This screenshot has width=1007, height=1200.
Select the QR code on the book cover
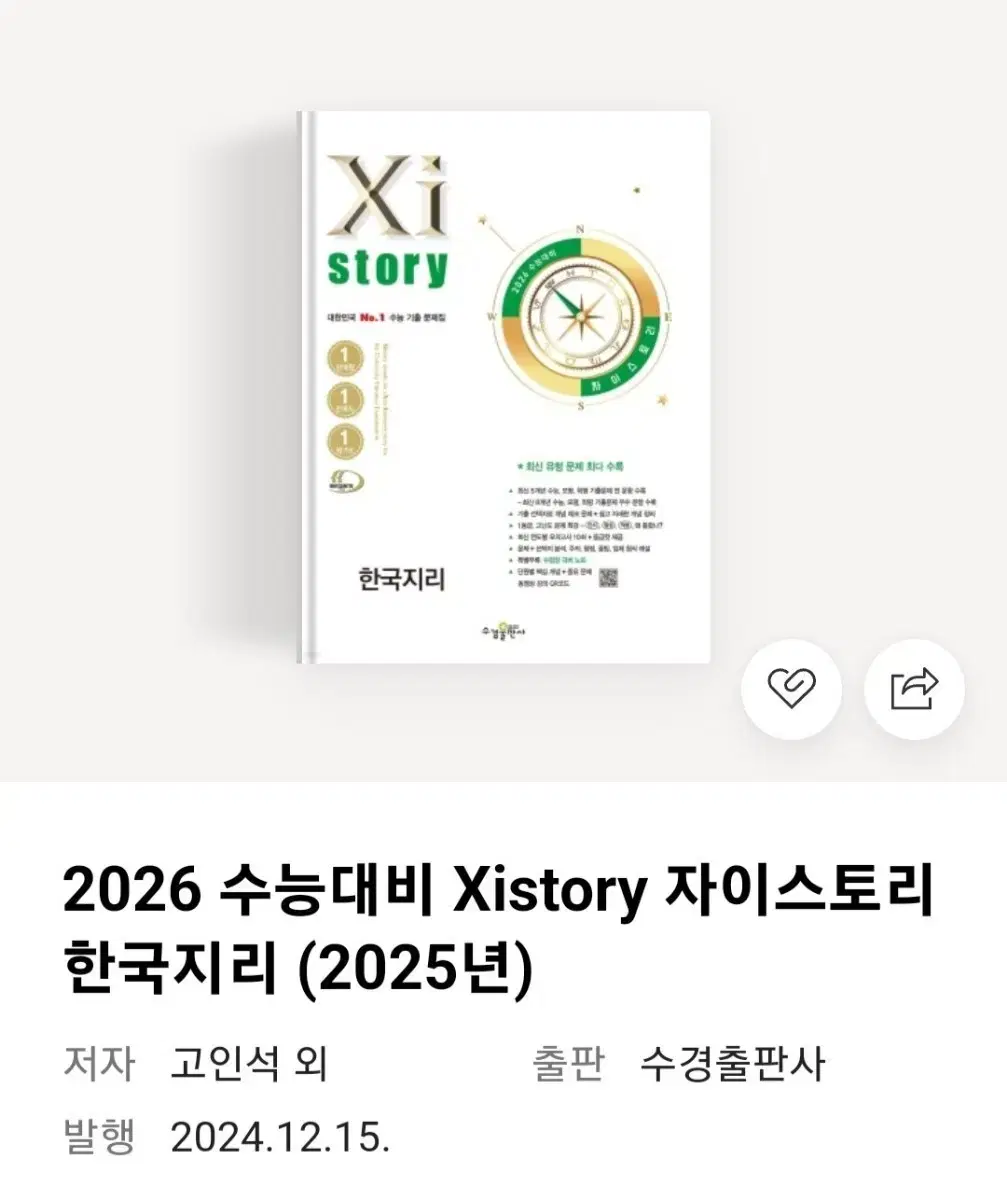coord(608,576)
